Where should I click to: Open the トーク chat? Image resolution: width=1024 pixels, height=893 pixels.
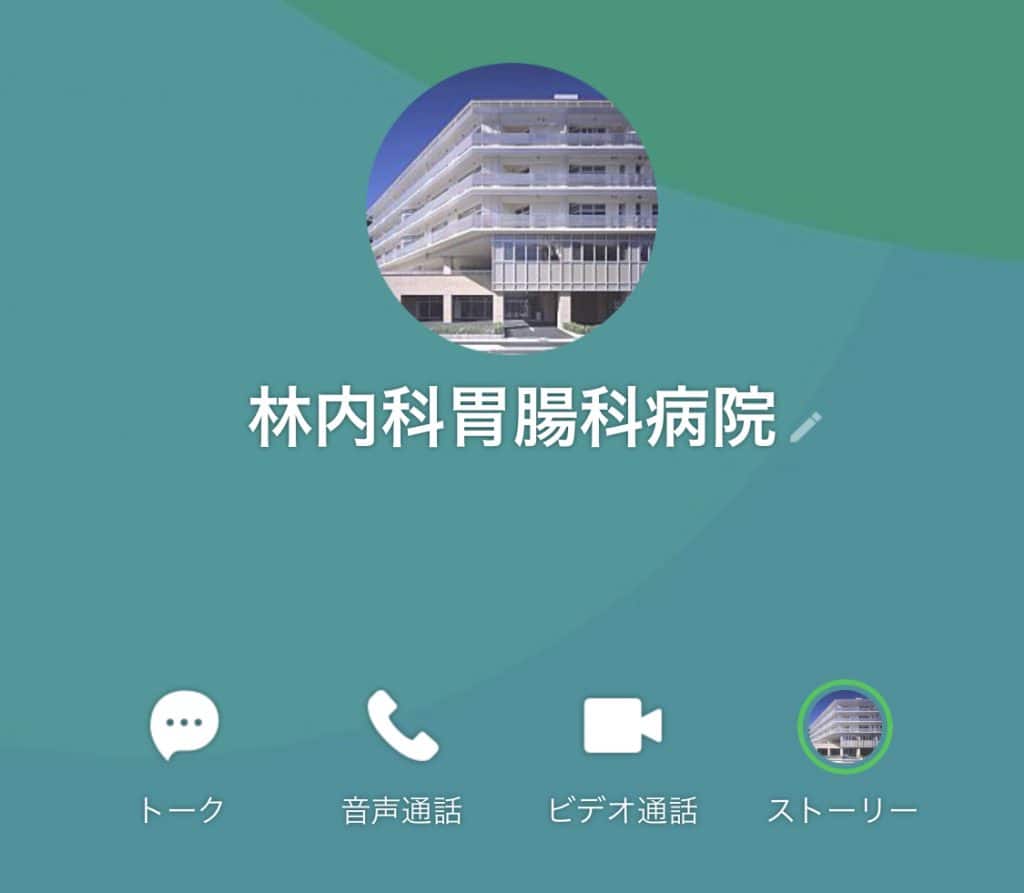pos(183,726)
